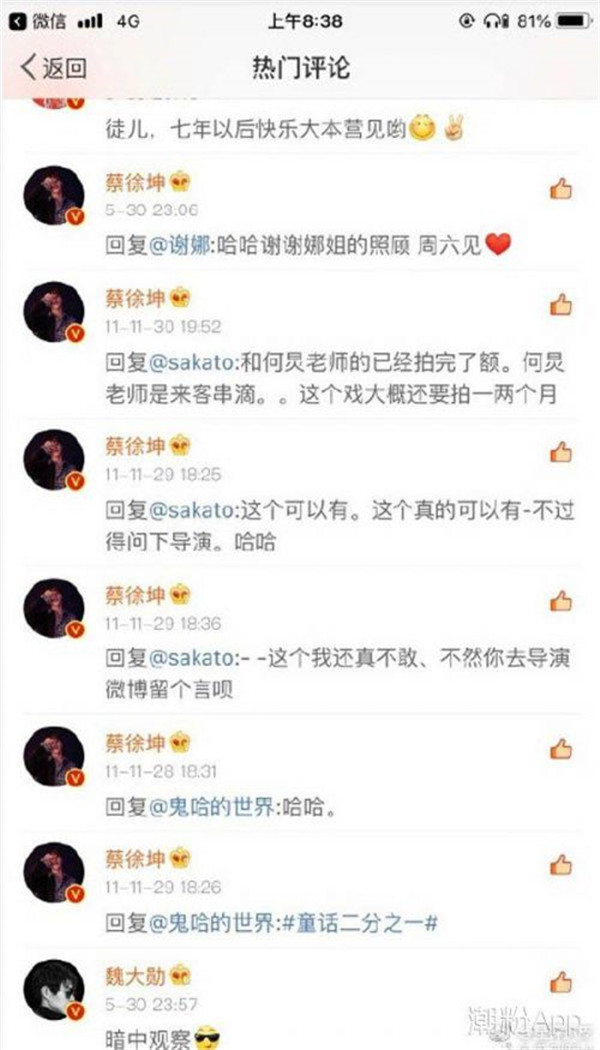Like 魏大勋's 暗中观察 comment
The image size is (600, 1050).
pyautogui.click(x=560, y=981)
